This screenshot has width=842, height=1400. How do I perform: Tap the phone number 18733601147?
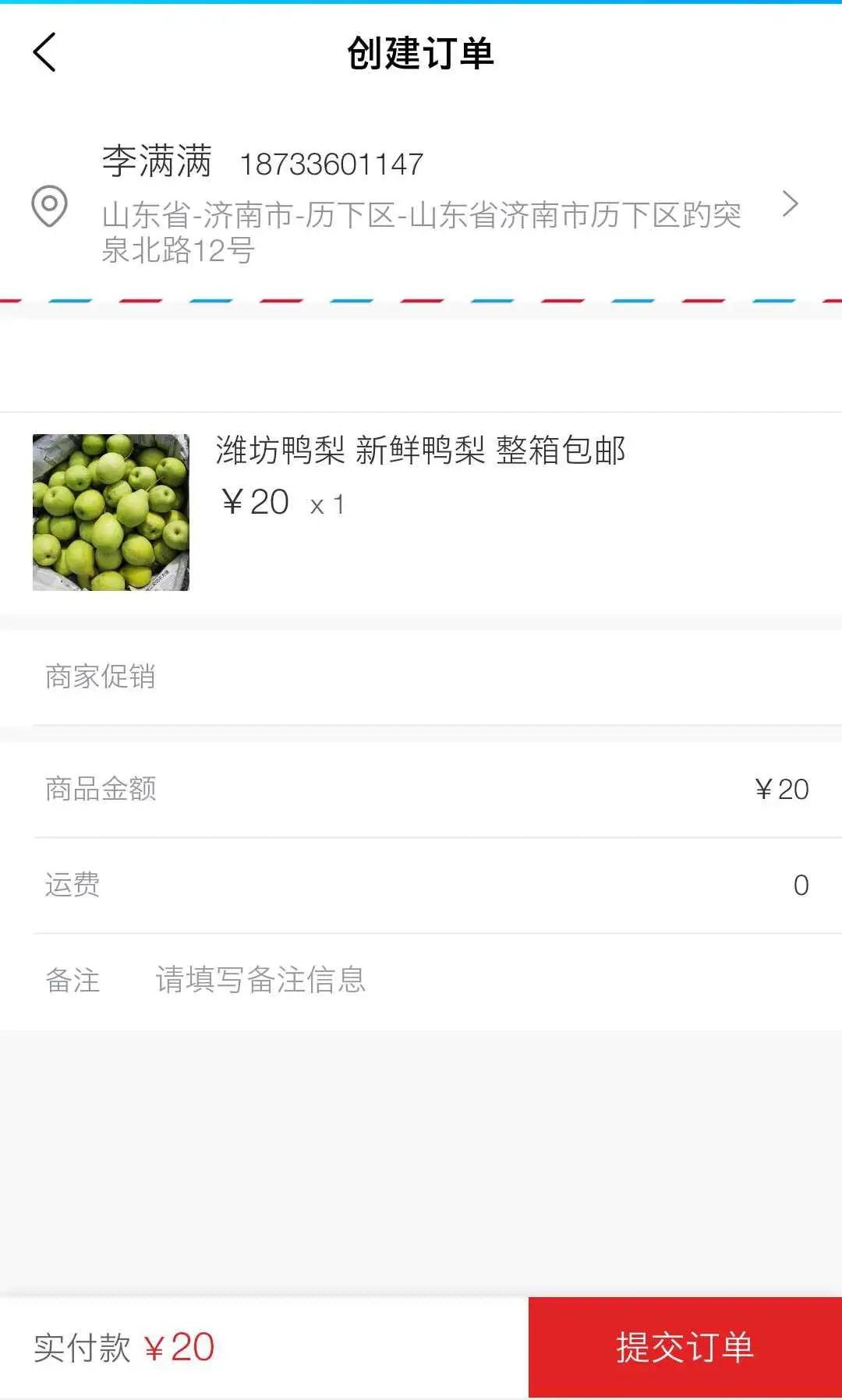click(x=331, y=162)
